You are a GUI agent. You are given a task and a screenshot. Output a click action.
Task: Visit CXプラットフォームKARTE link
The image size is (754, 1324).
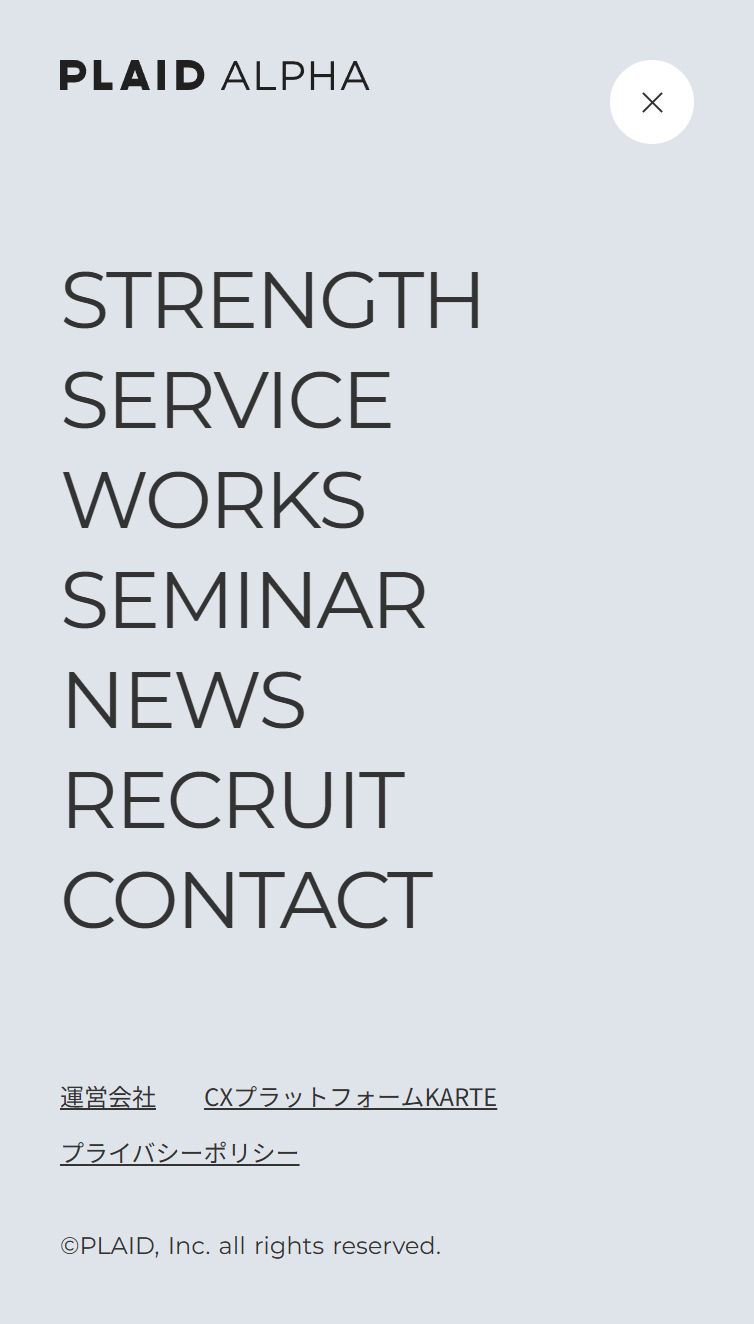pos(350,1097)
